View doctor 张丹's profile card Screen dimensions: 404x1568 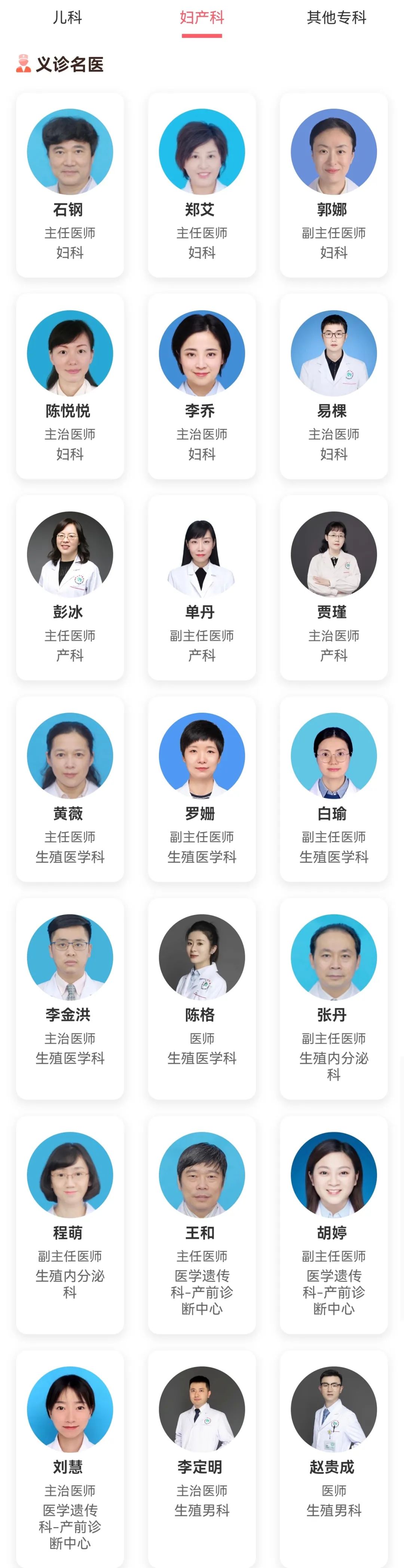[333, 998]
